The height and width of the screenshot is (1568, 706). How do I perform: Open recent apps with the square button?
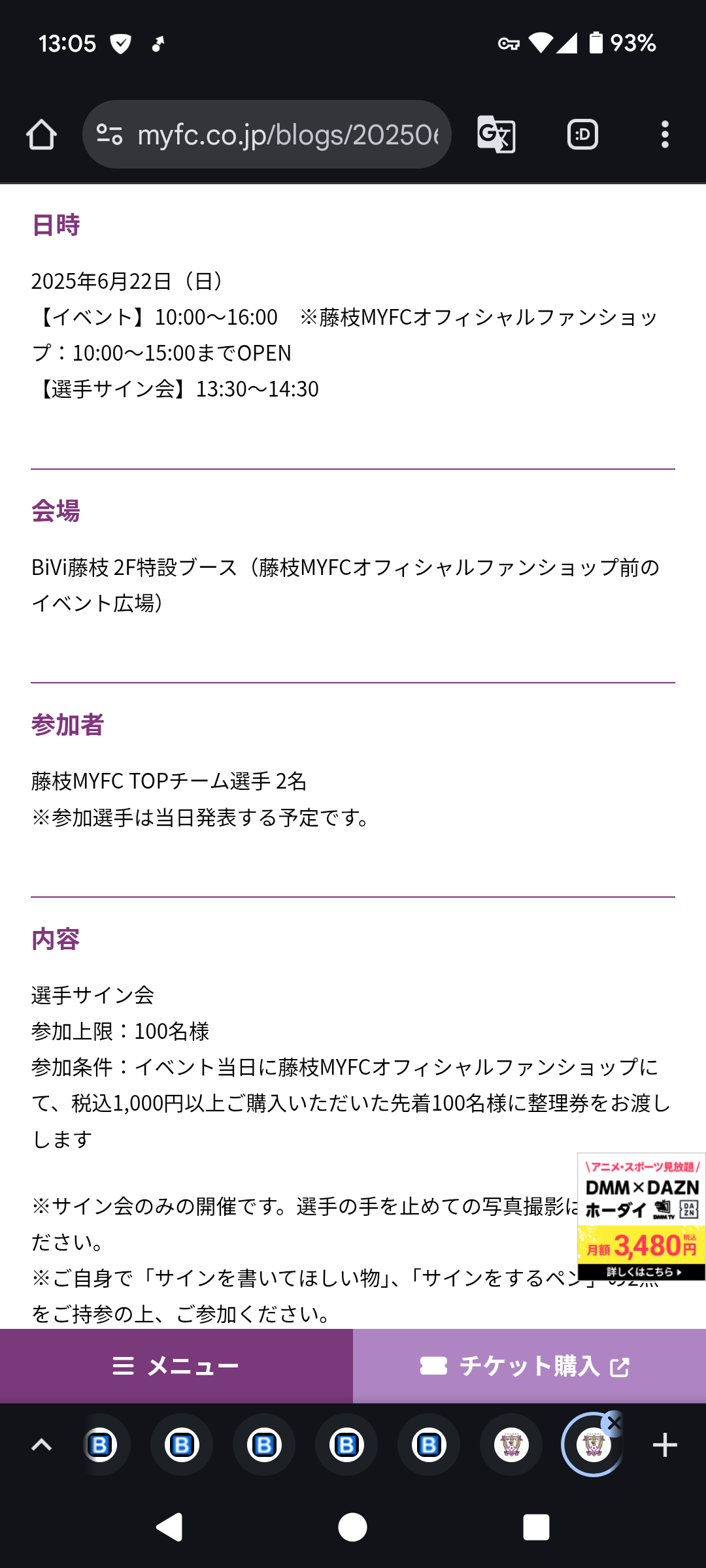point(536,1527)
